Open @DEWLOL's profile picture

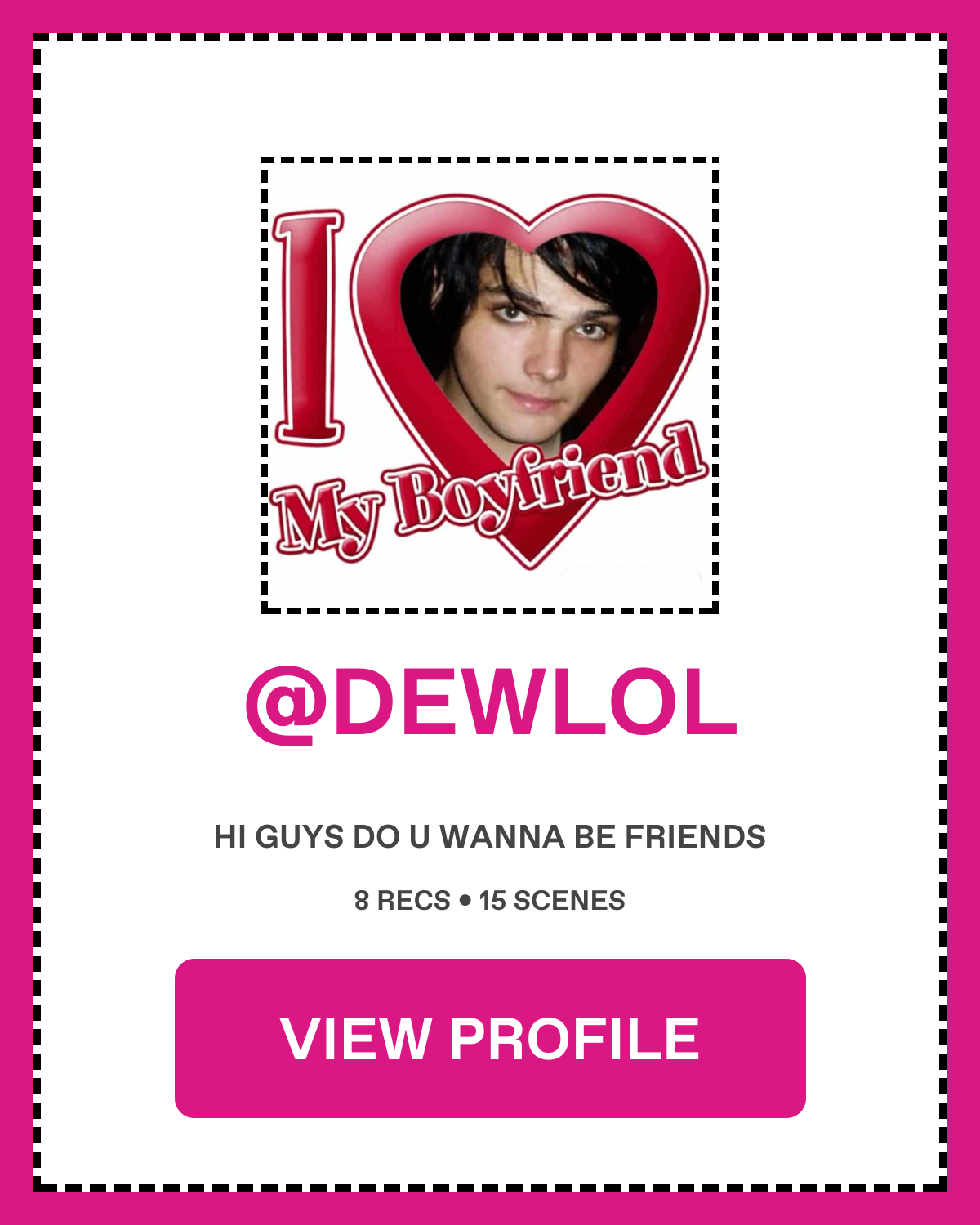(490, 385)
